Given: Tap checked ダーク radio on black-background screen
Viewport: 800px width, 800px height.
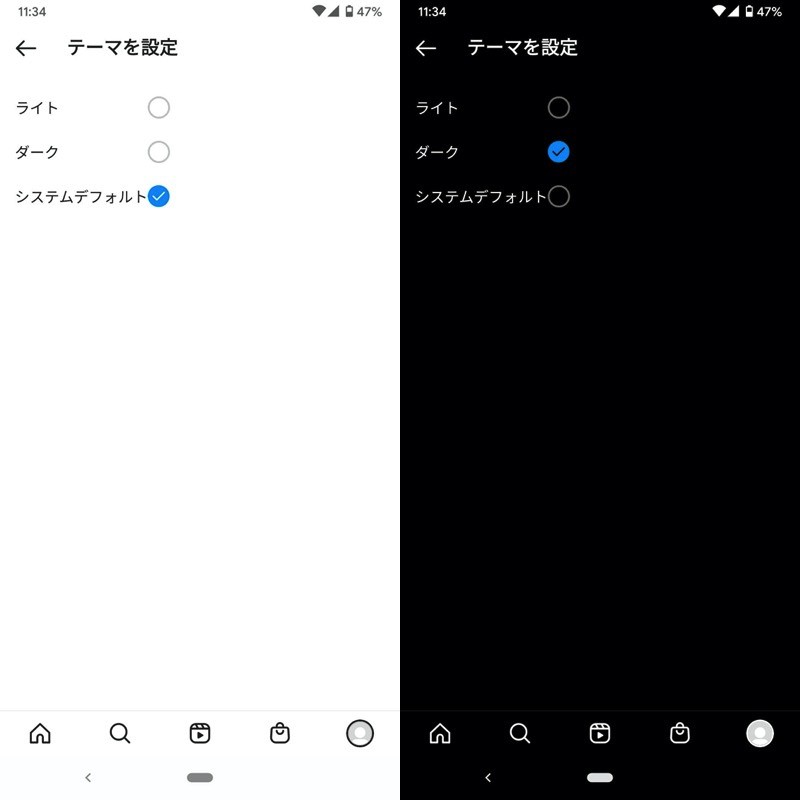Looking at the screenshot, I should click(x=558, y=152).
